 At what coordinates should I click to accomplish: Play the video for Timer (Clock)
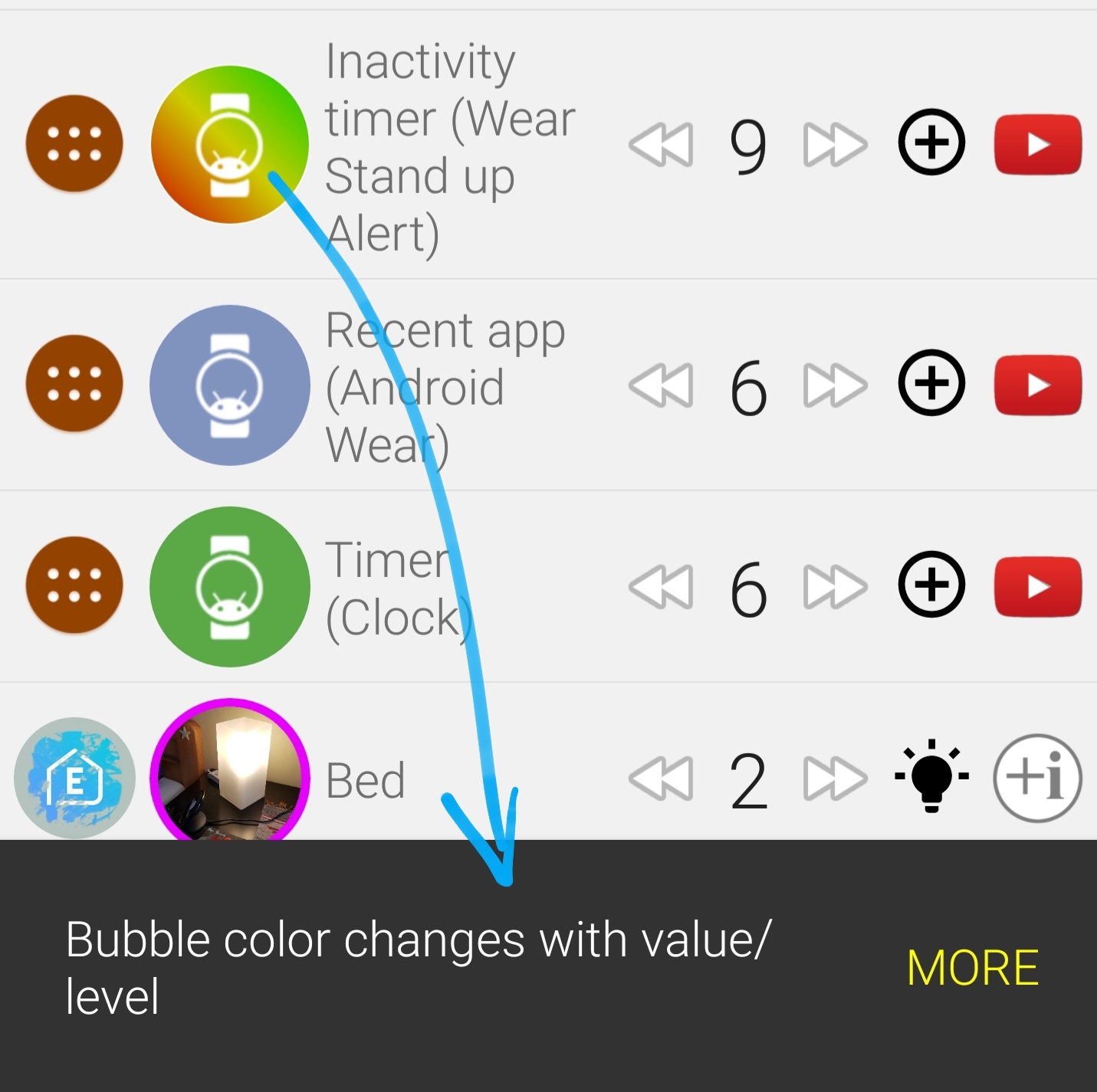[x=1037, y=587]
